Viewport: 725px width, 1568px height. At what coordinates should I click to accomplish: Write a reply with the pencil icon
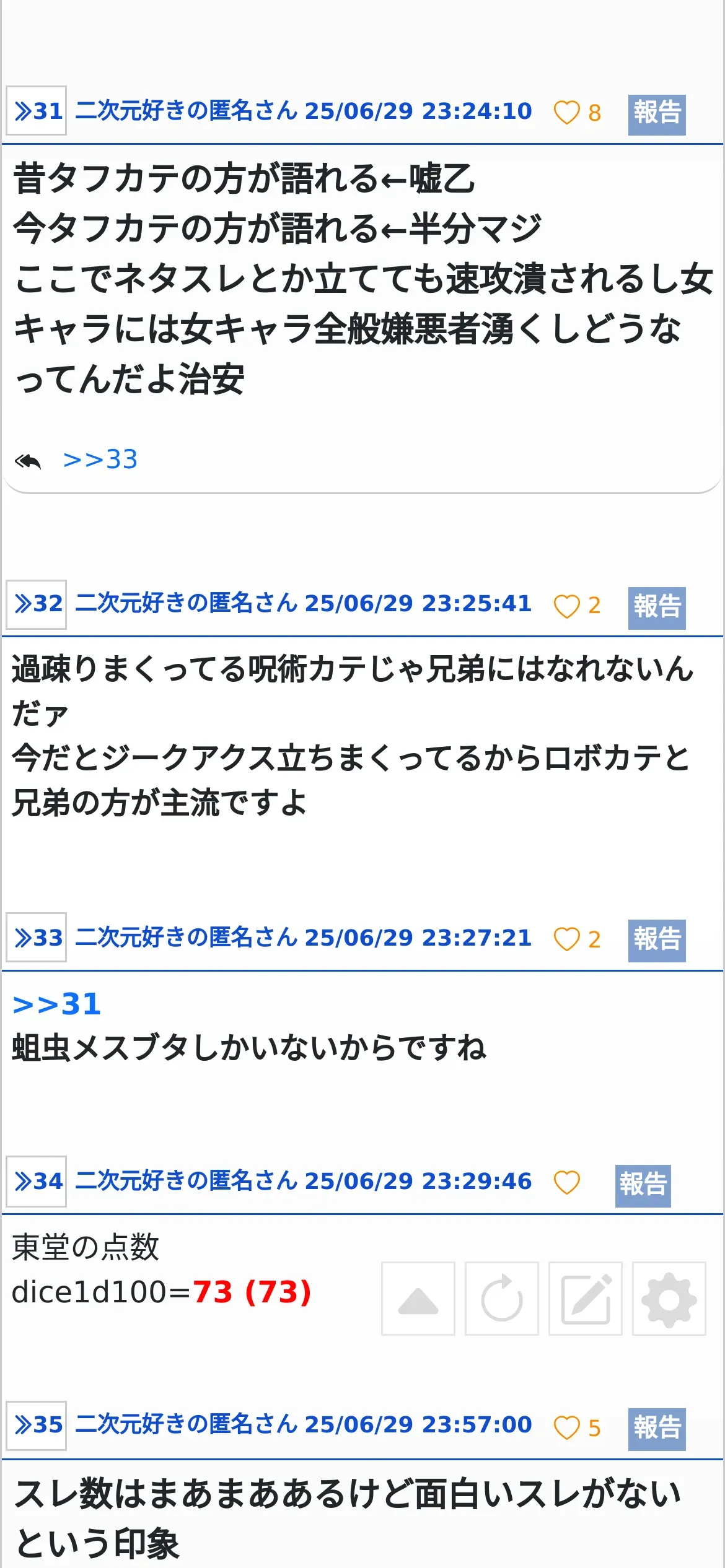[x=586, y=1299]
